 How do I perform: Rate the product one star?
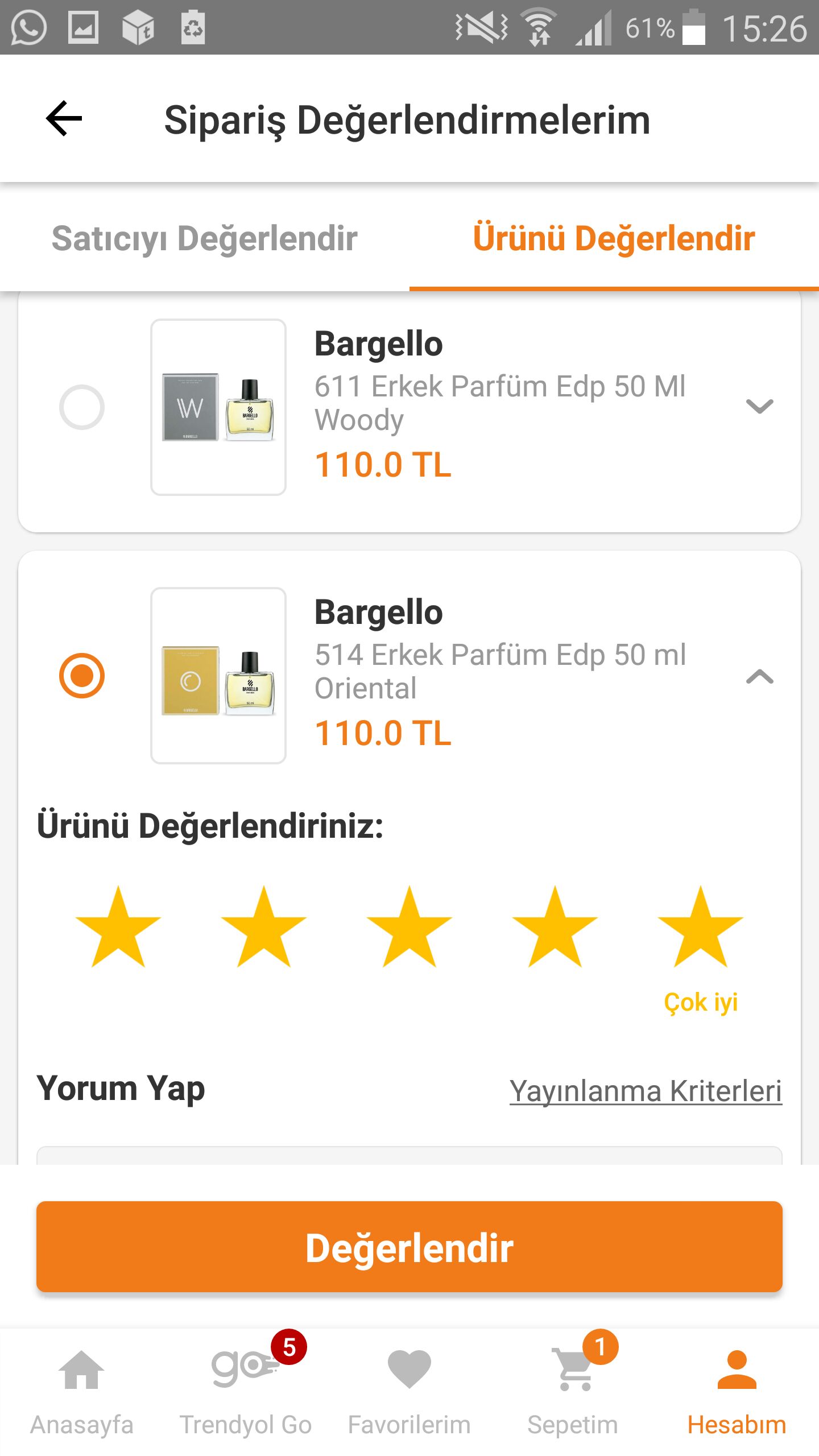[x=118, y=927]
